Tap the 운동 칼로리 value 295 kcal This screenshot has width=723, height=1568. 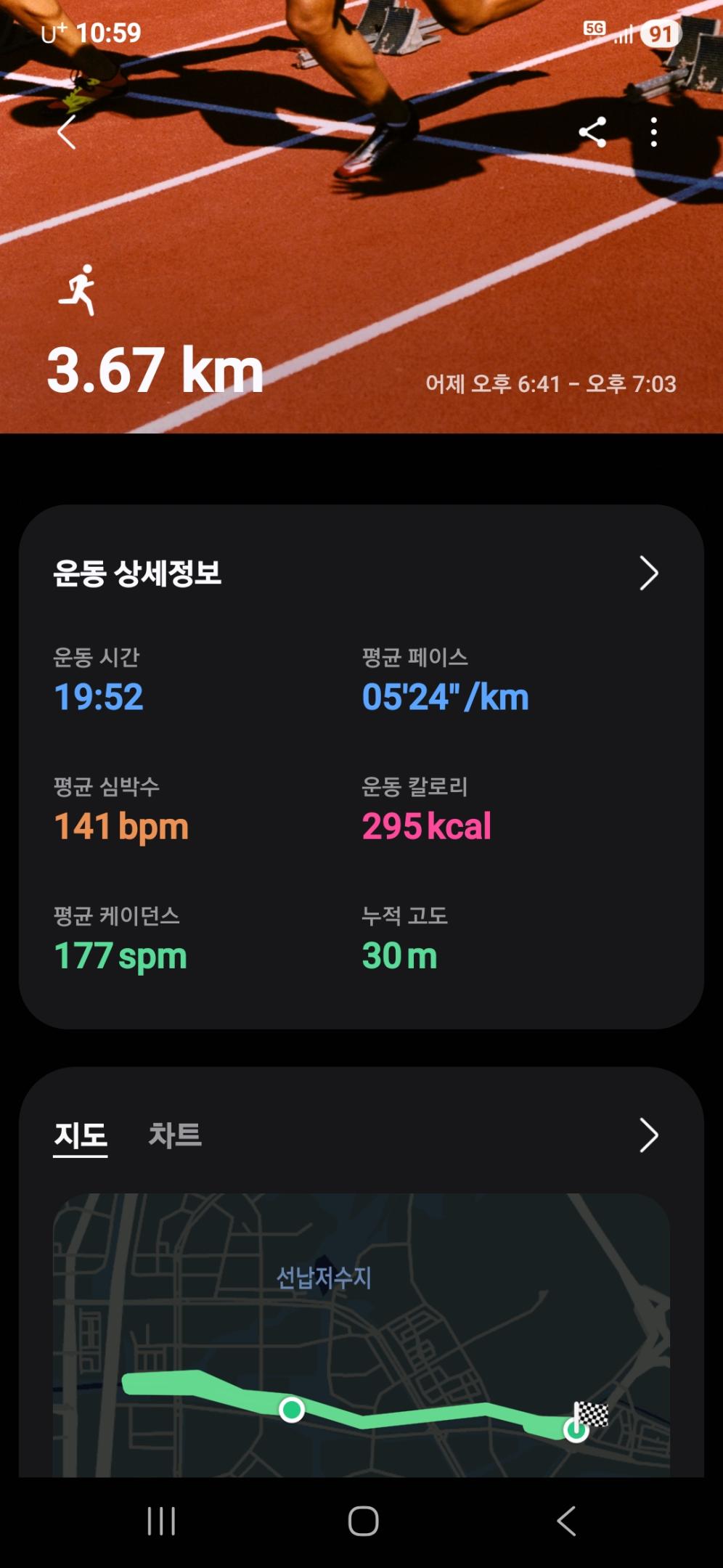click(x=427, y=826)
